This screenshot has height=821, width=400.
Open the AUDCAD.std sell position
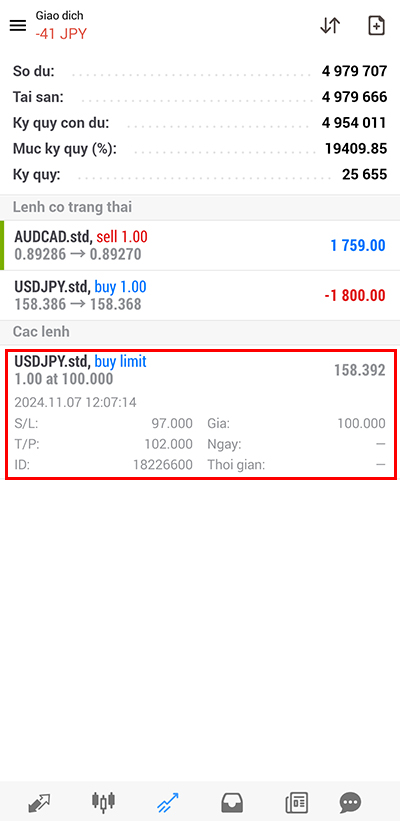pos(200,246)
